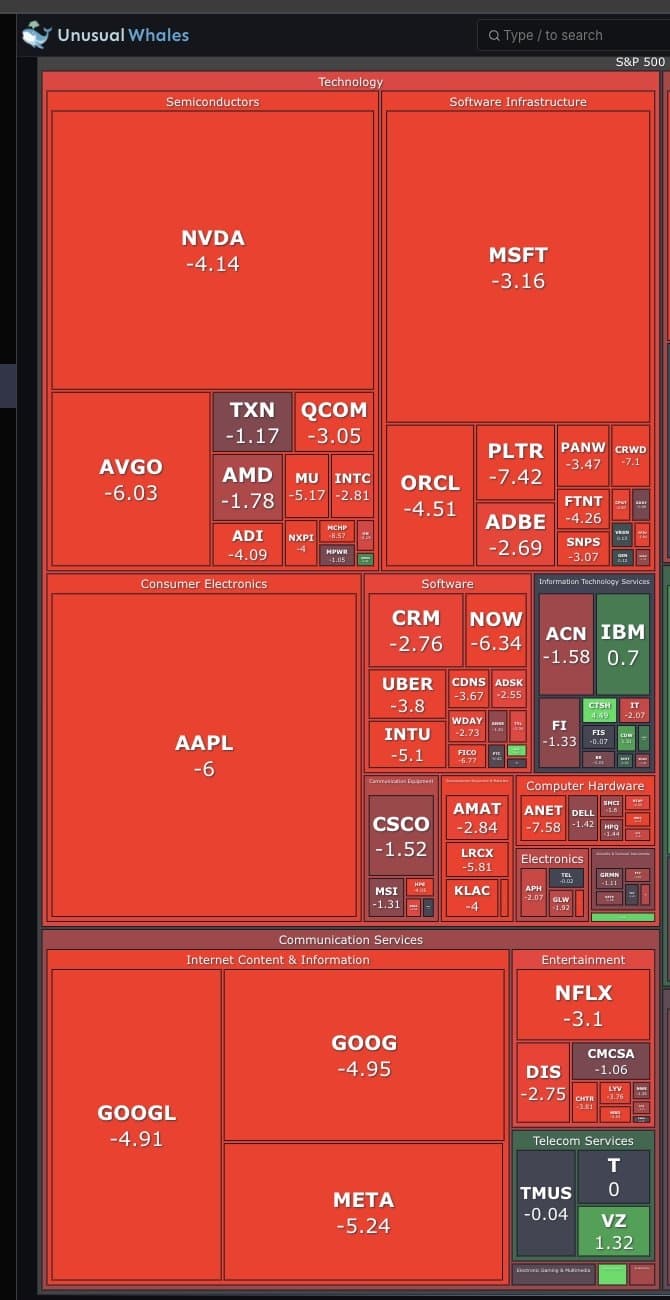Open the CRM tile under Software

(x=416, y=630)
